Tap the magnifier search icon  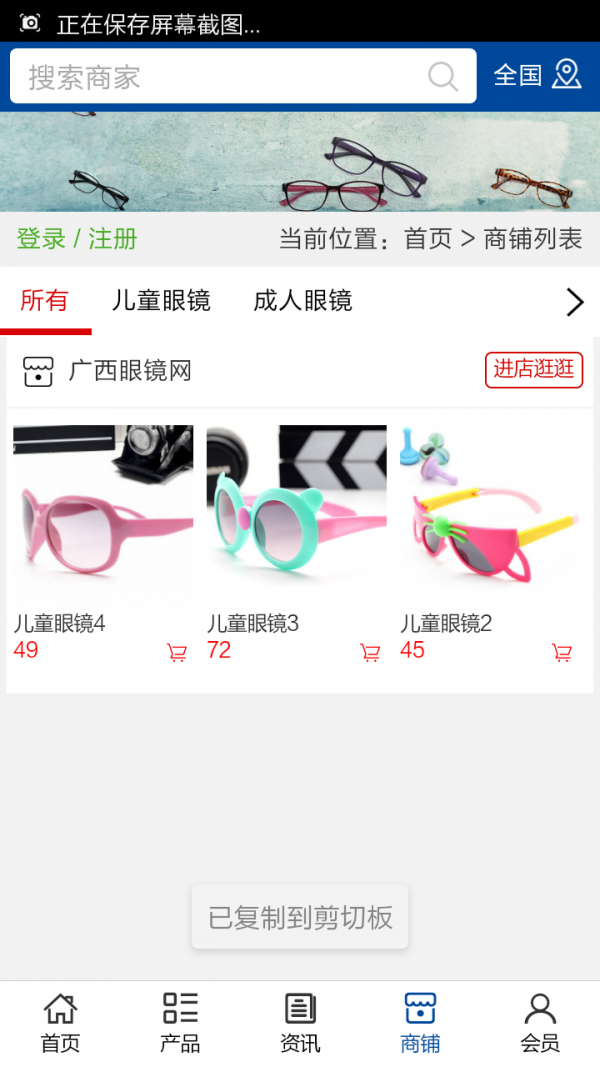[x=443, y=77]
